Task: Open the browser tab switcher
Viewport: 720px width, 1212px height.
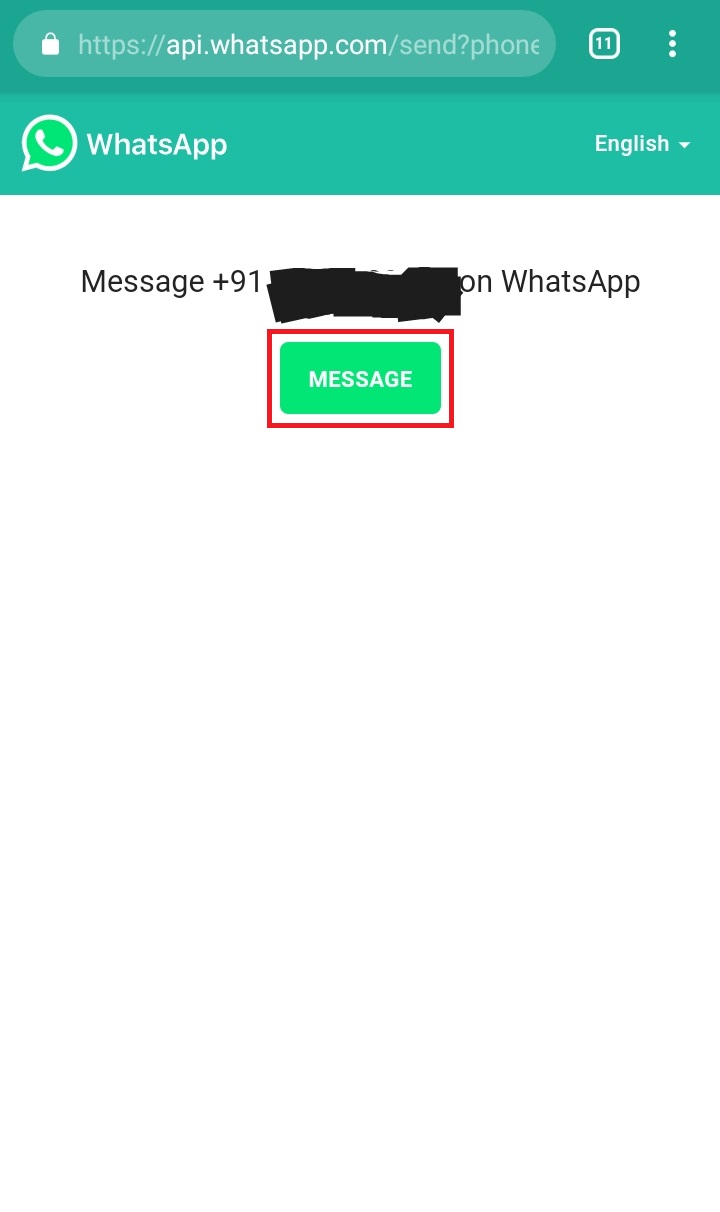Action: (604, 44)
